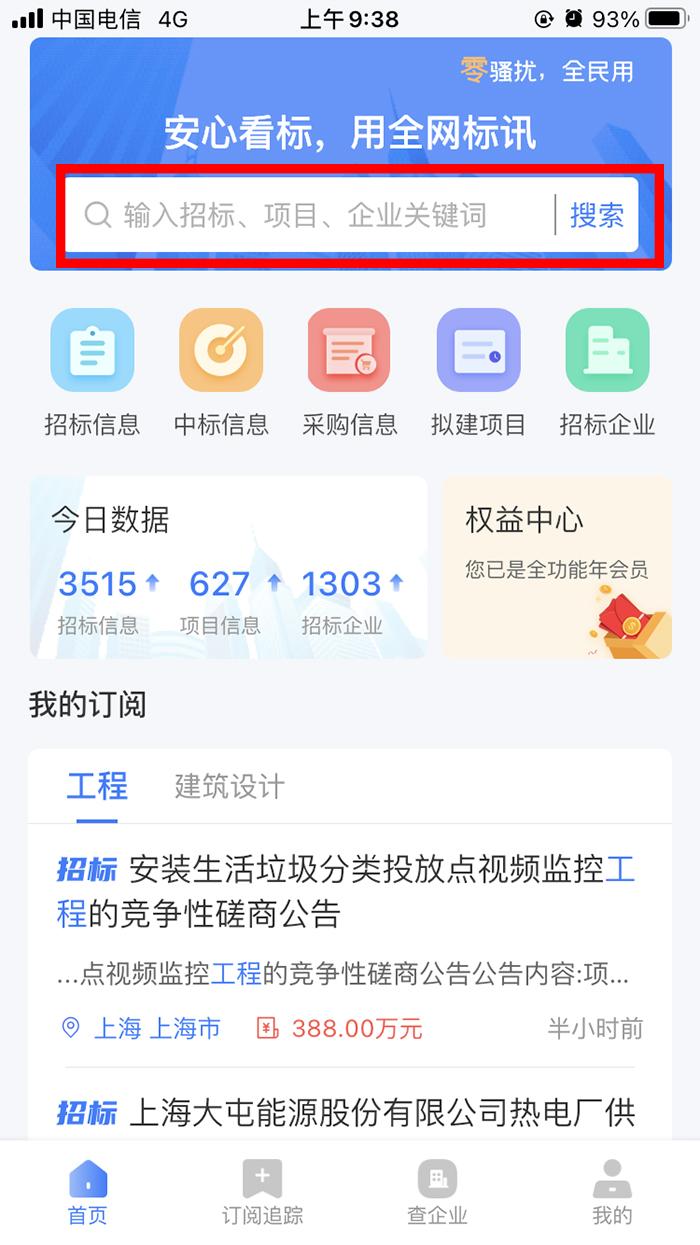Switch to 订阅追踪 tab

262,1193
